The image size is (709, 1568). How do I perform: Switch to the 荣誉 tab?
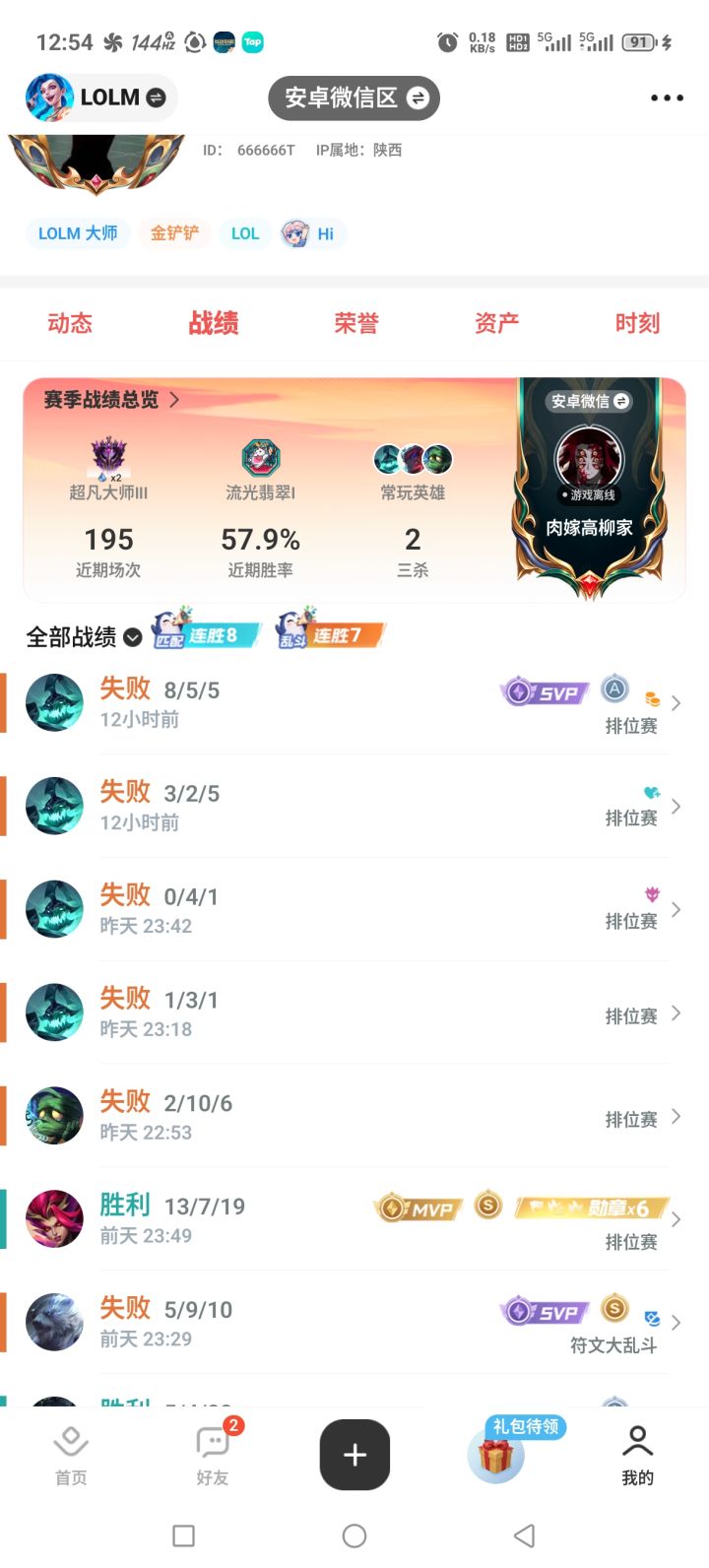[x=354, y=323]
